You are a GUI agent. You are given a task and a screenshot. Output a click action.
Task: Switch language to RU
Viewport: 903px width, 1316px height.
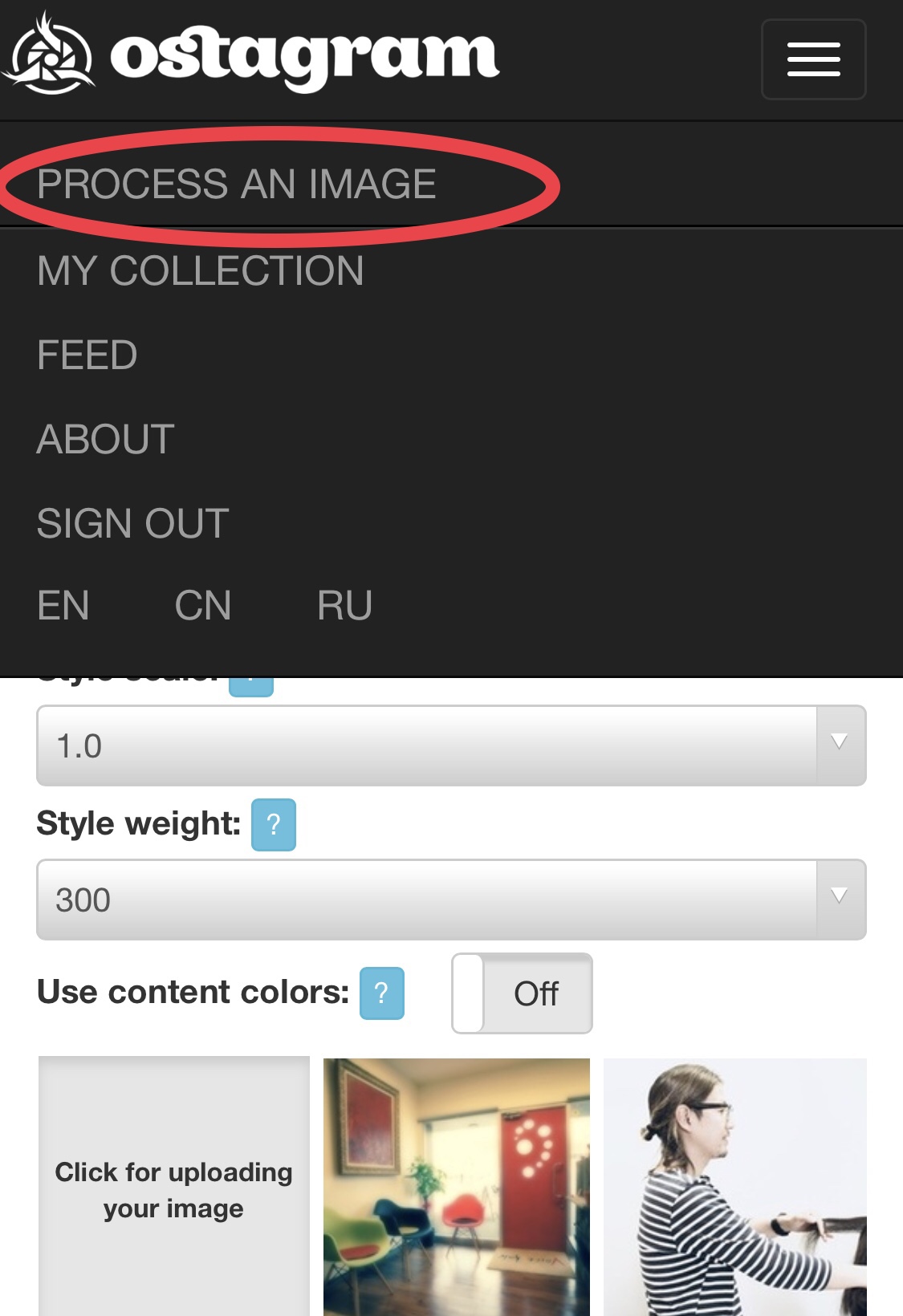(344, 606)
